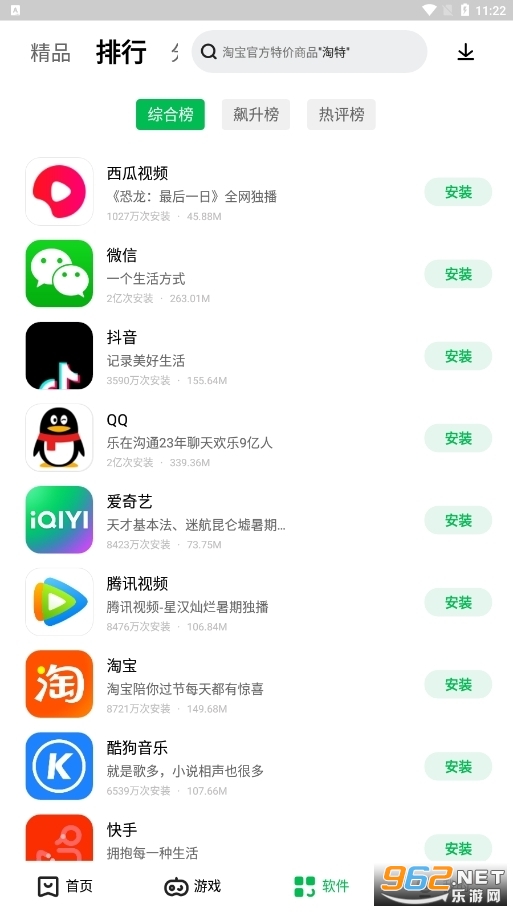
Task: Open the 软件 bottom tab
Action: pyautogui.click(x=322, y=886)
